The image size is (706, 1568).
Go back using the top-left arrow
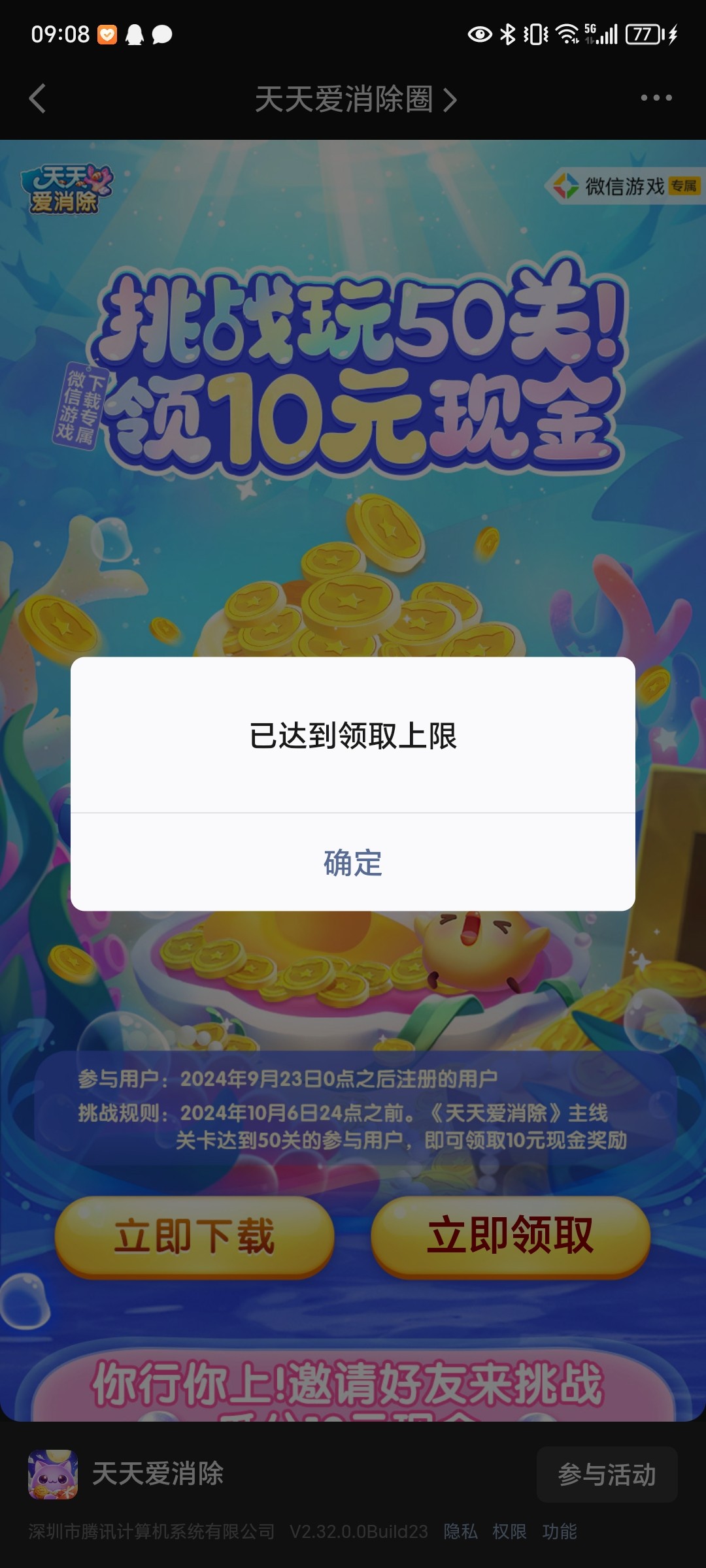pos(38,99)
